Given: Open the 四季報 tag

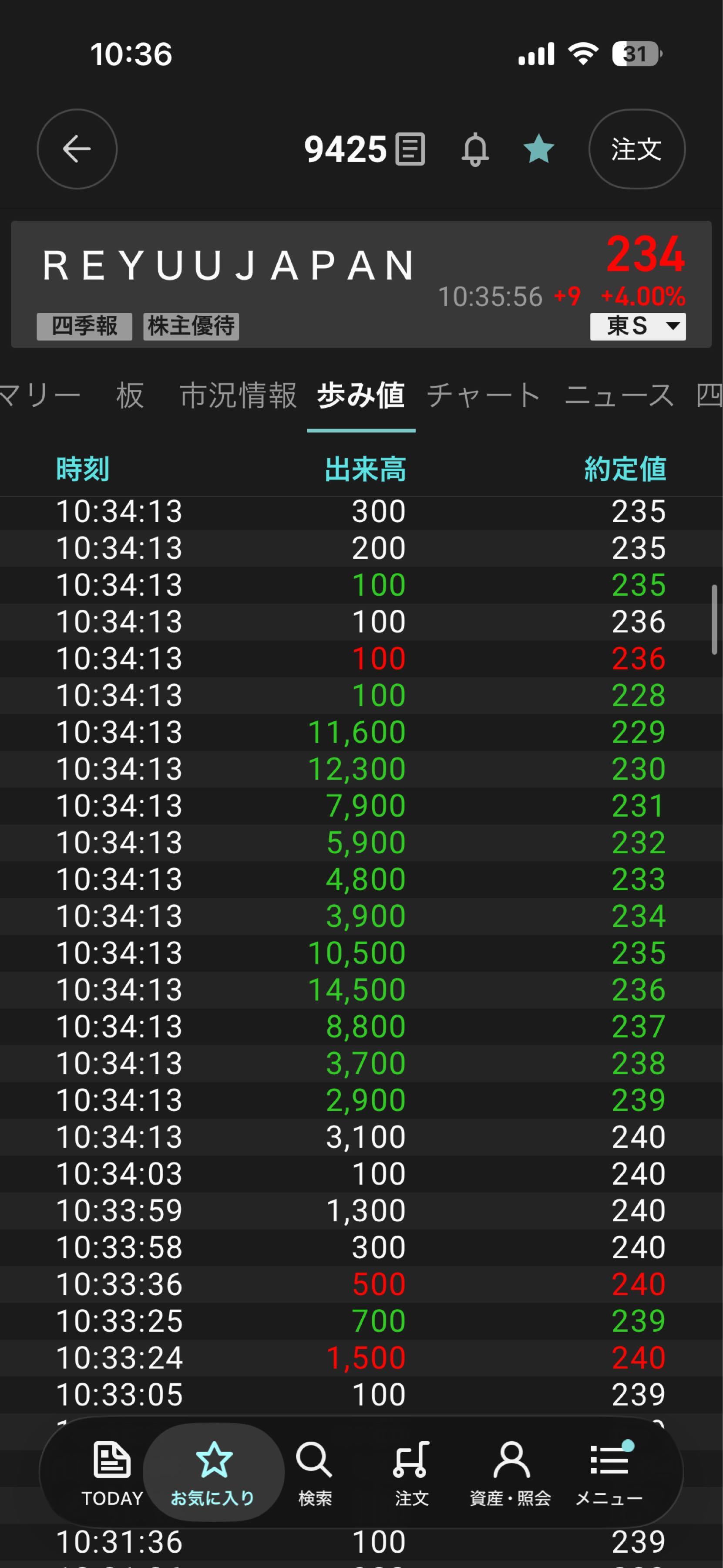Looking at the screenshot, I should 84,326.
